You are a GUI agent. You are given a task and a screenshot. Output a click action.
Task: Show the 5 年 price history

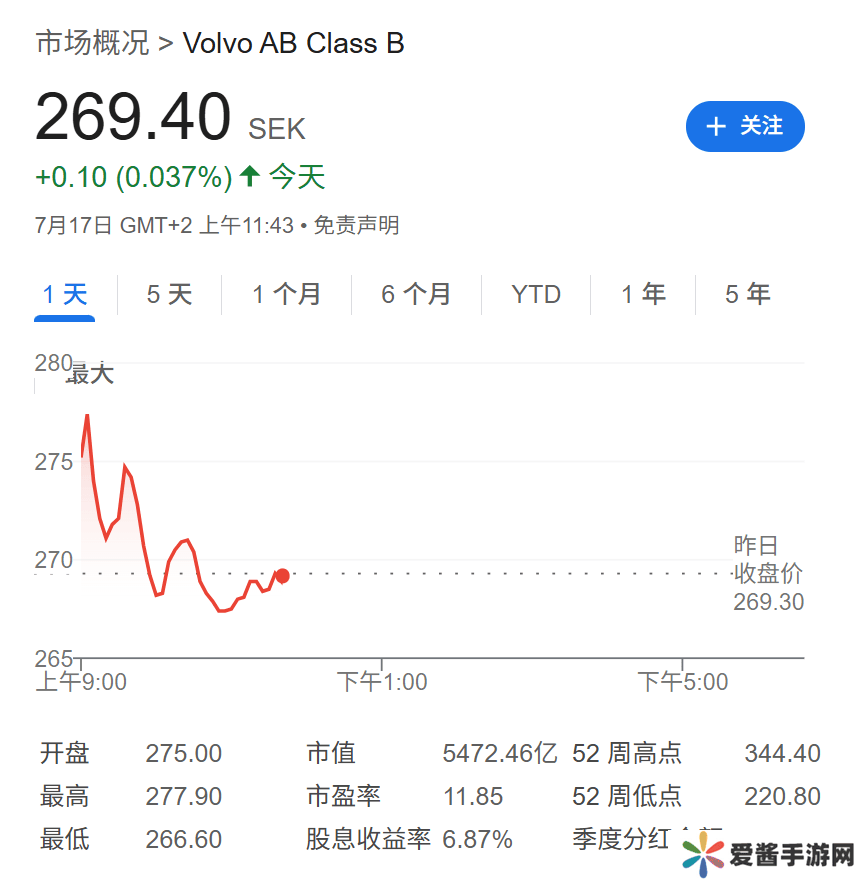pos(748,294)
